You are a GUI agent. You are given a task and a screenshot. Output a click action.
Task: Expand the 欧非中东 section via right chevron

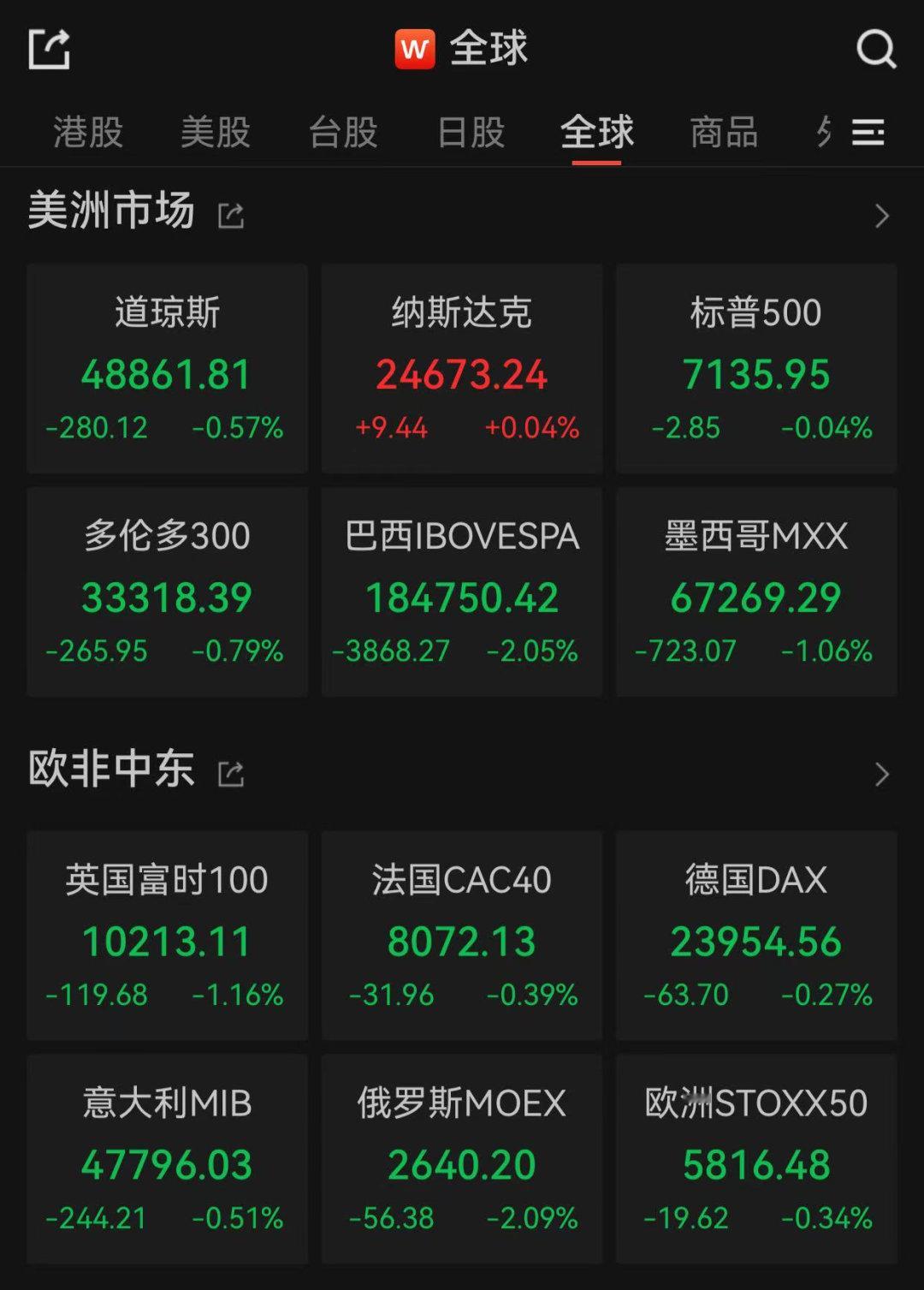(x=882, y=773)
